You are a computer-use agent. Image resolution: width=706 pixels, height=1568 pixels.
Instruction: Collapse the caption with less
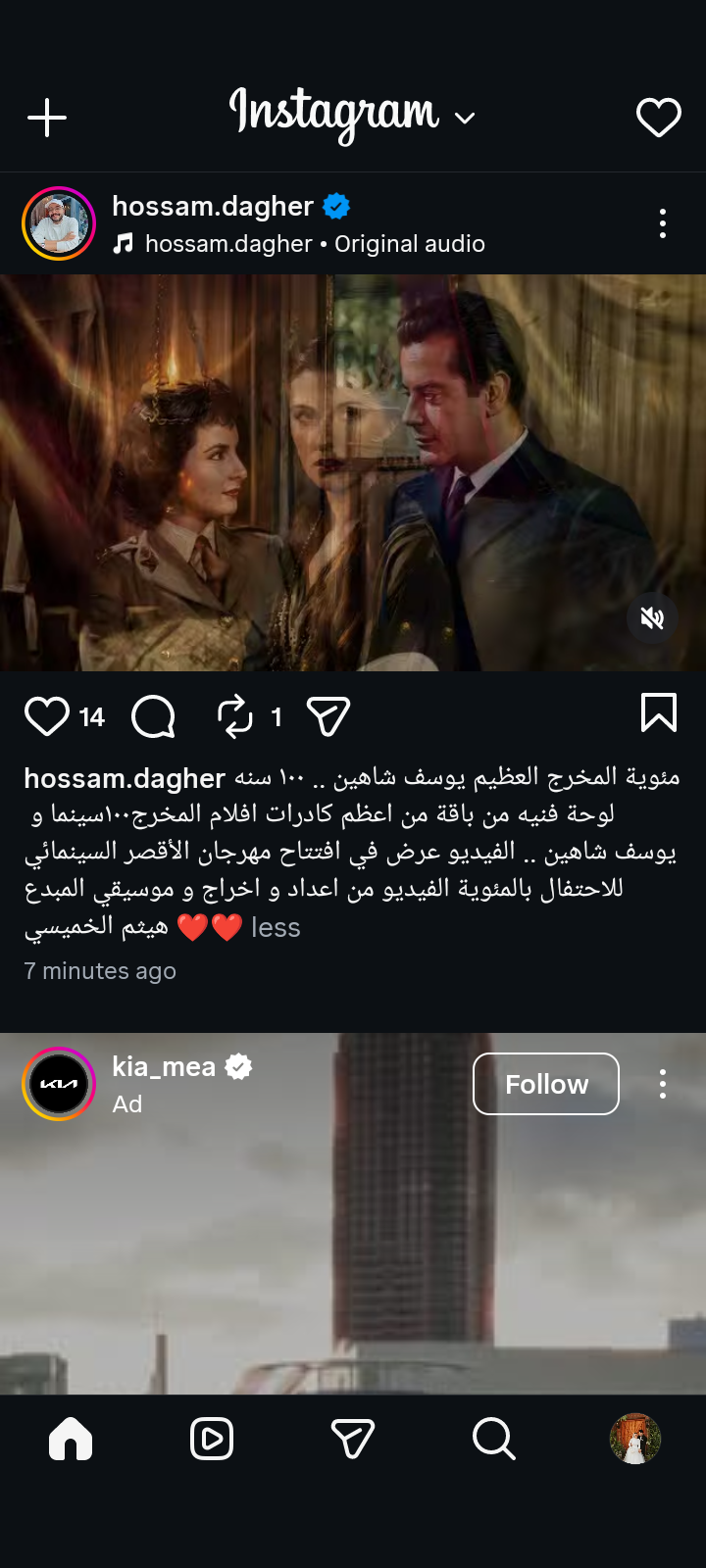point(276,927)
